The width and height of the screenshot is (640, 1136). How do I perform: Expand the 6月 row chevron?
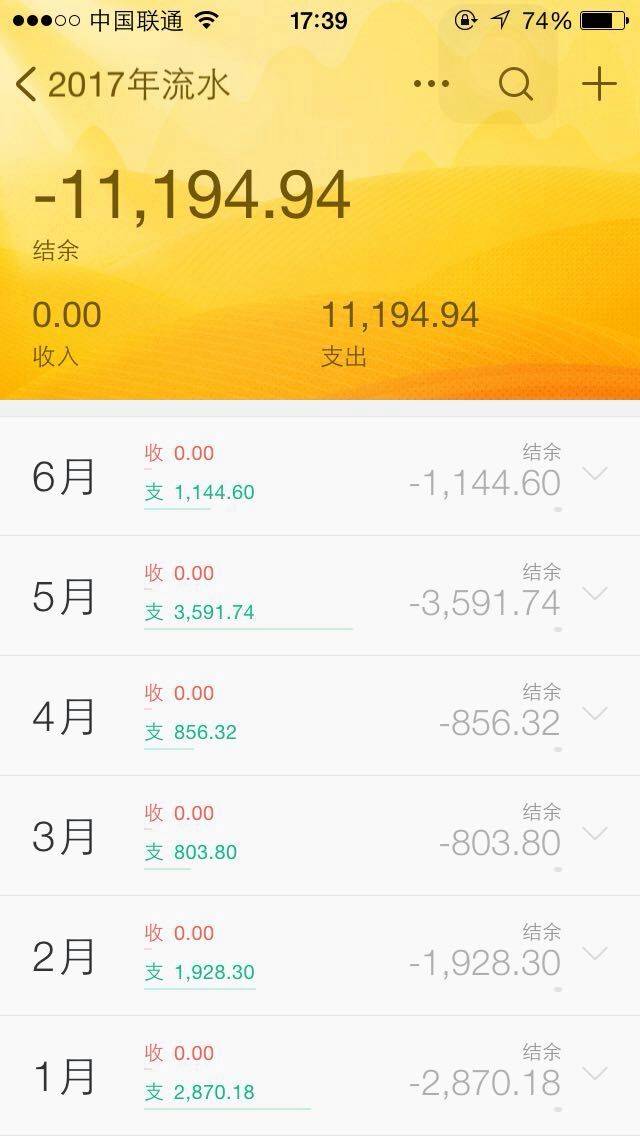[595, 473]
